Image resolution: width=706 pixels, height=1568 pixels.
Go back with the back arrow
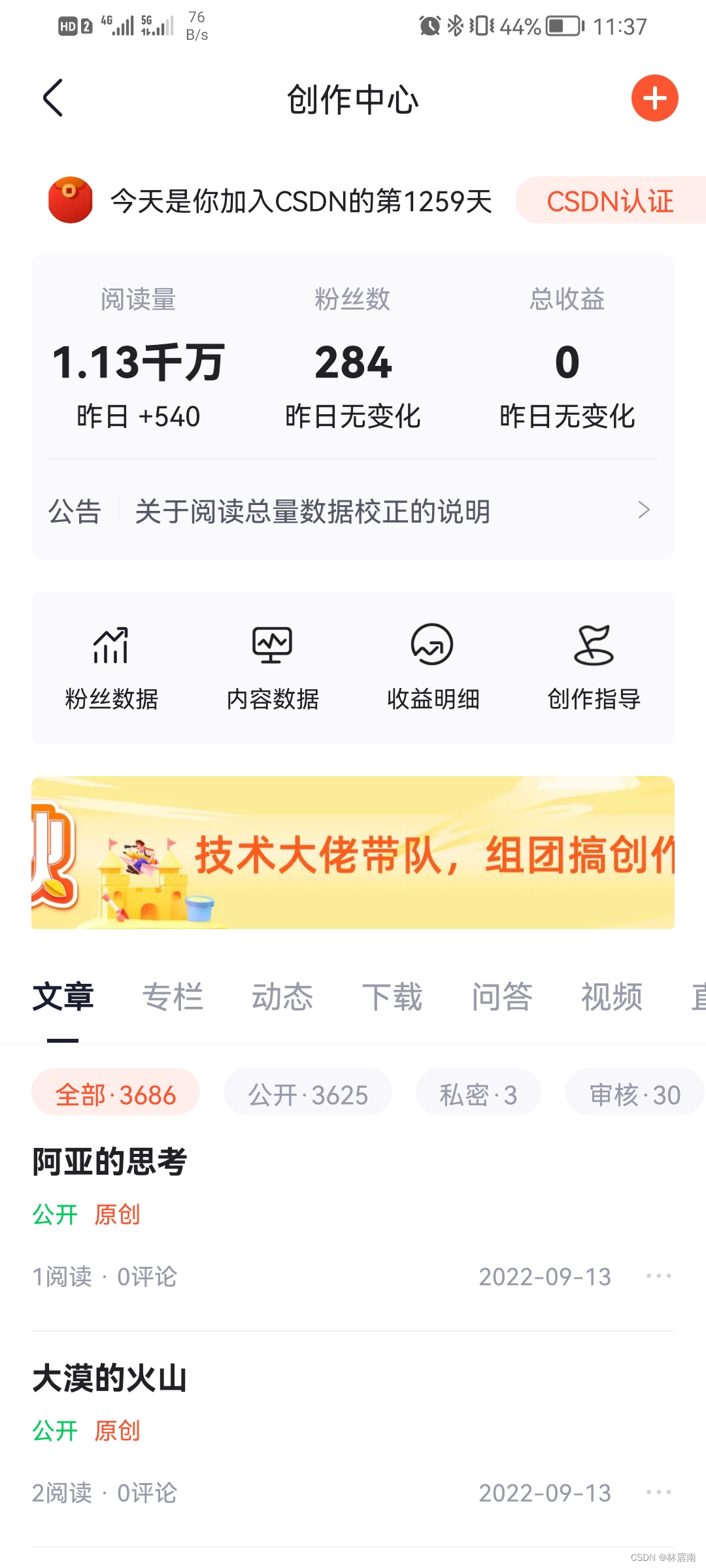(x=52, y=99)
